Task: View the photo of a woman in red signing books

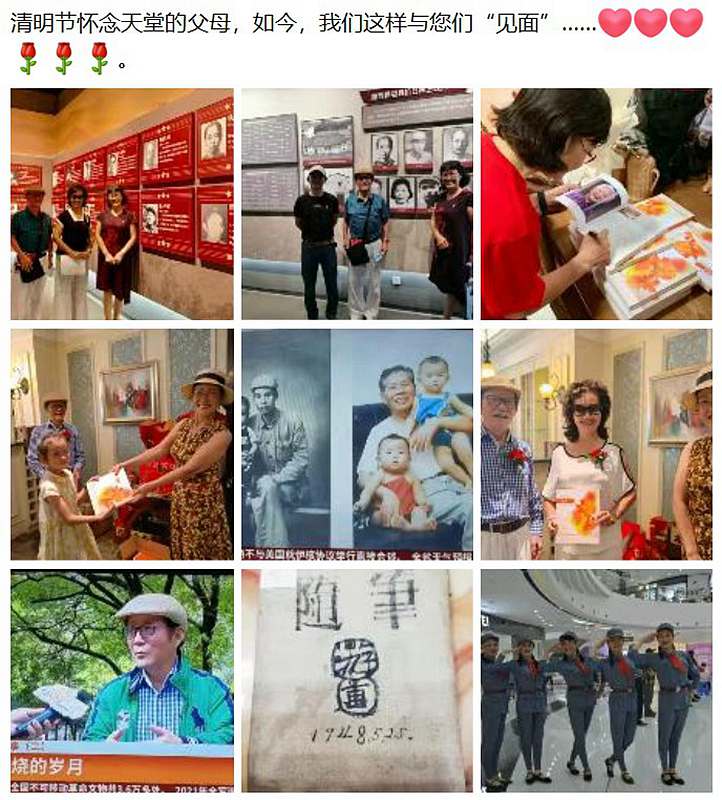Action: pos(596,204)
